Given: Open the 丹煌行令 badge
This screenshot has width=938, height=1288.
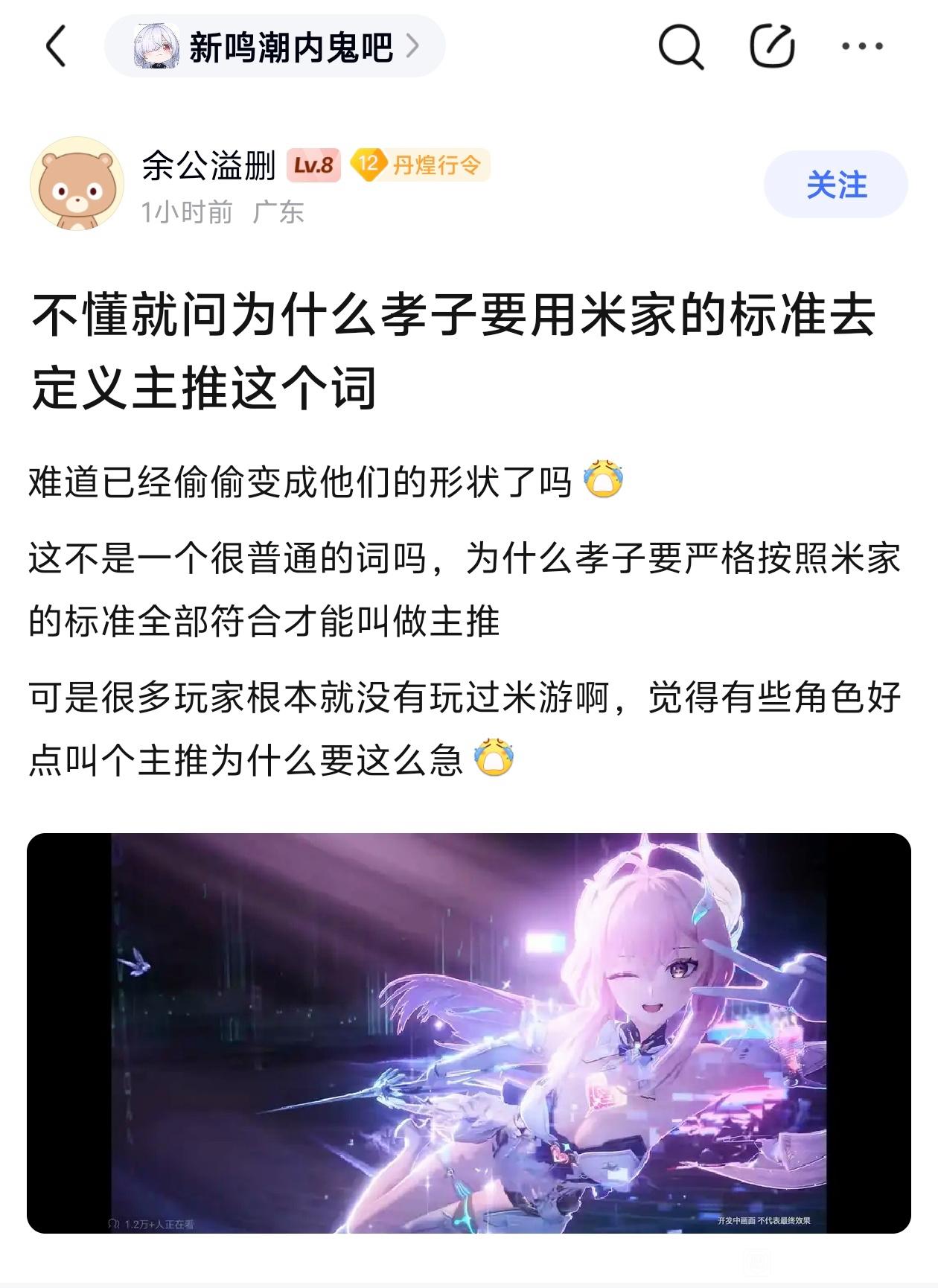Looking at the screenshot, I should tap(420, 165).
